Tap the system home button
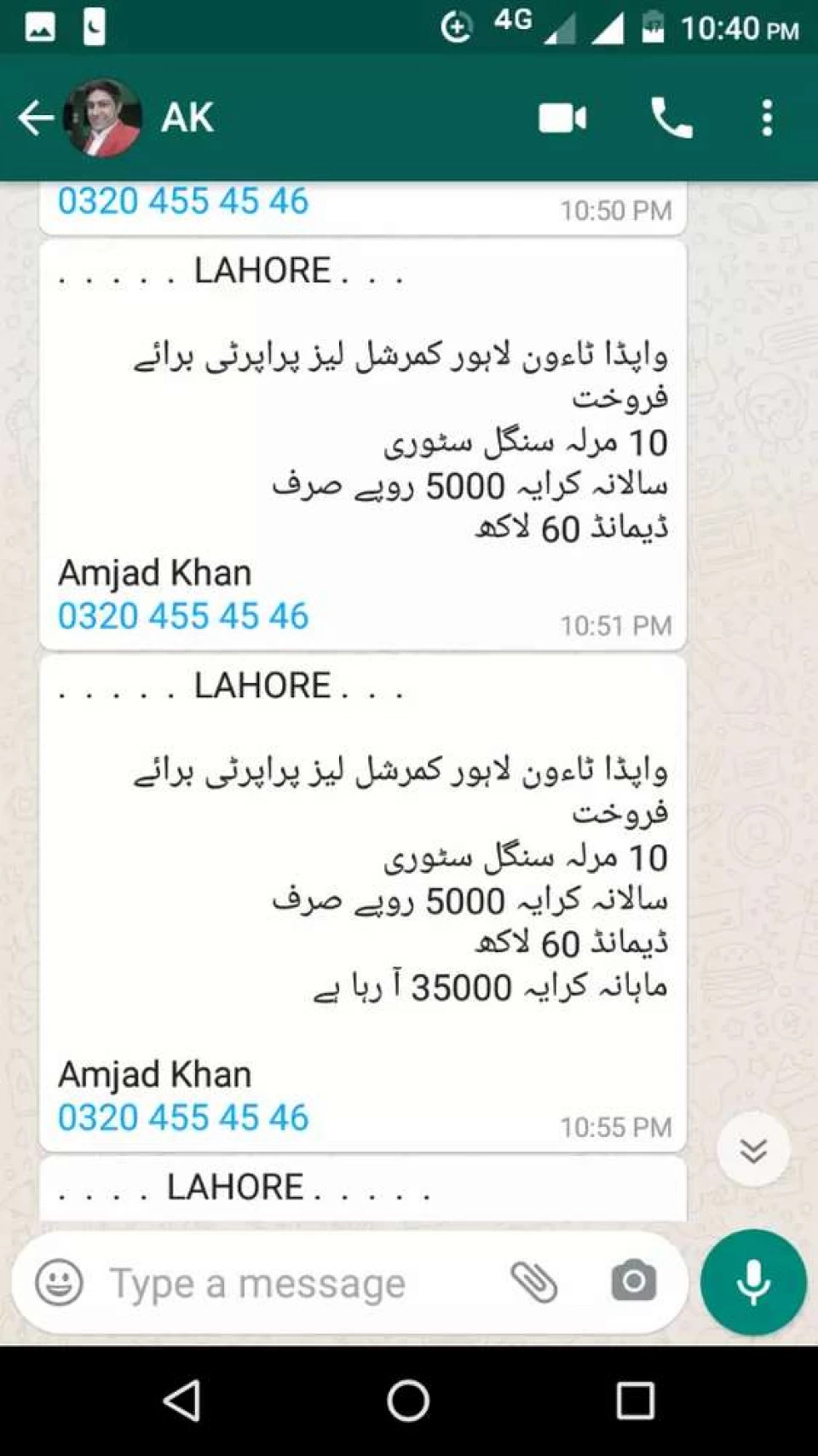Image resolution: width=818 pixels, height=1456 pixels. 408,1401
